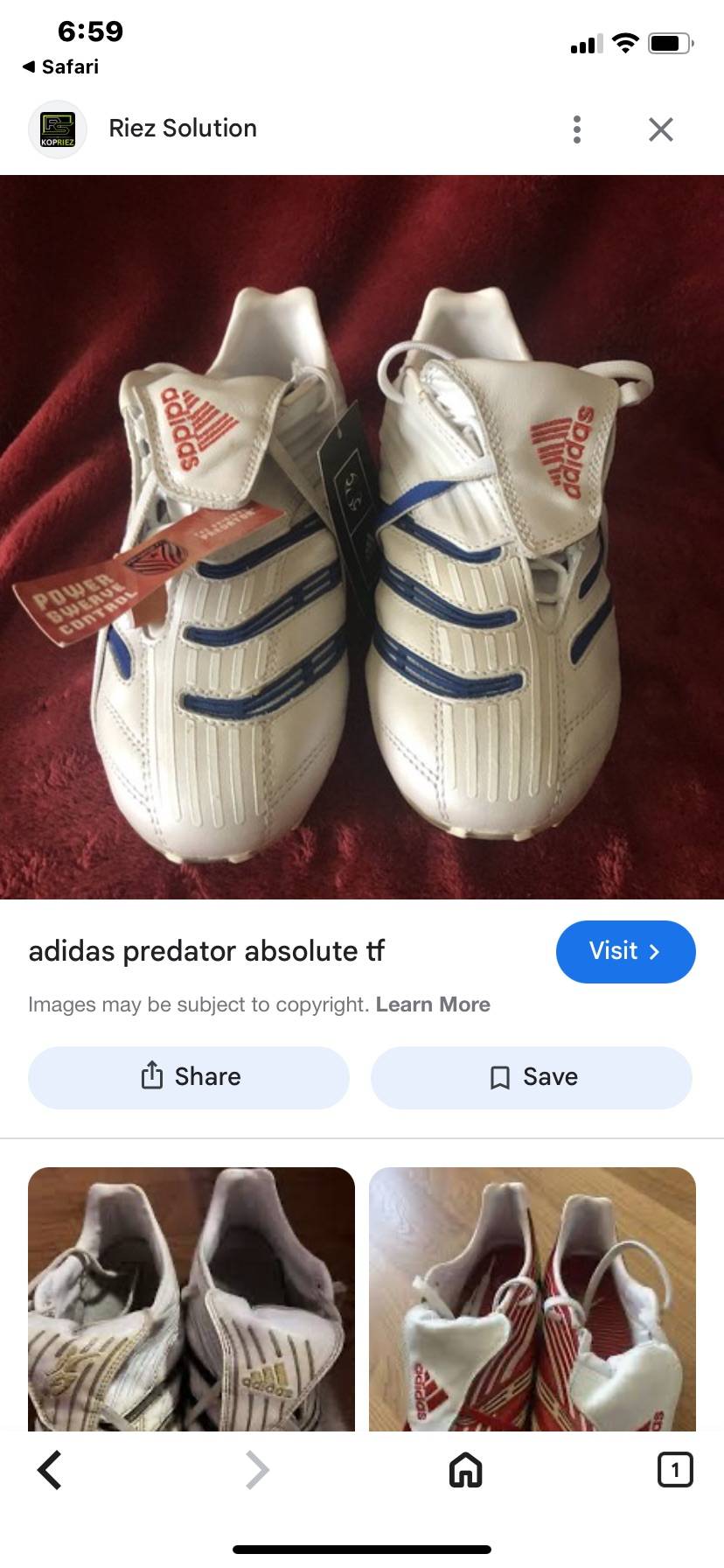
Task: Close the image viewer
Action: pyautogui.click(x=661, y=129)
